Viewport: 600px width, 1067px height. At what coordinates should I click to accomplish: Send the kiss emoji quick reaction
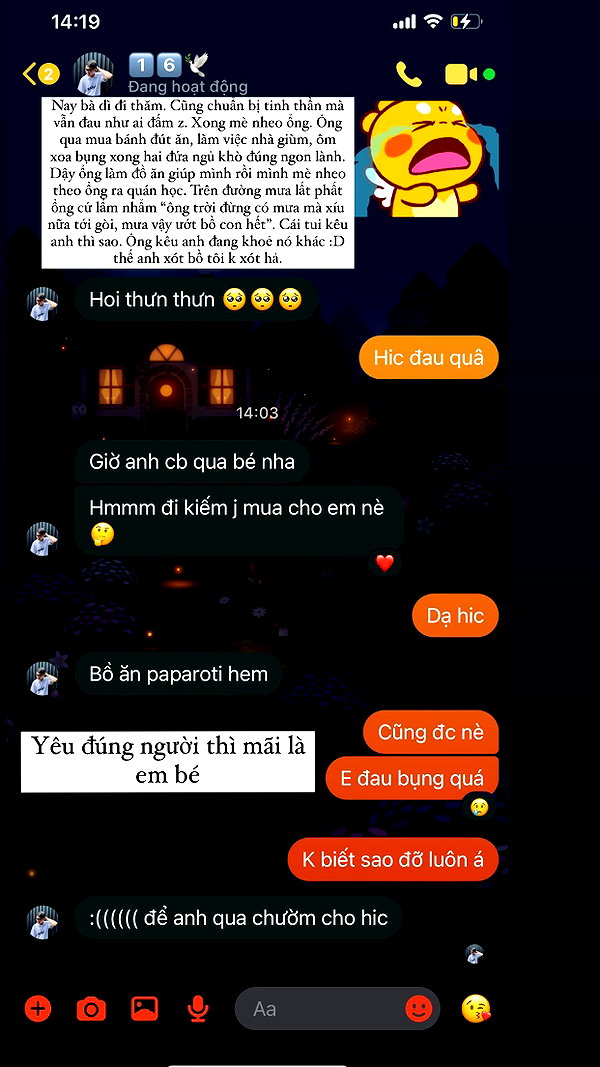(476, 1008)
